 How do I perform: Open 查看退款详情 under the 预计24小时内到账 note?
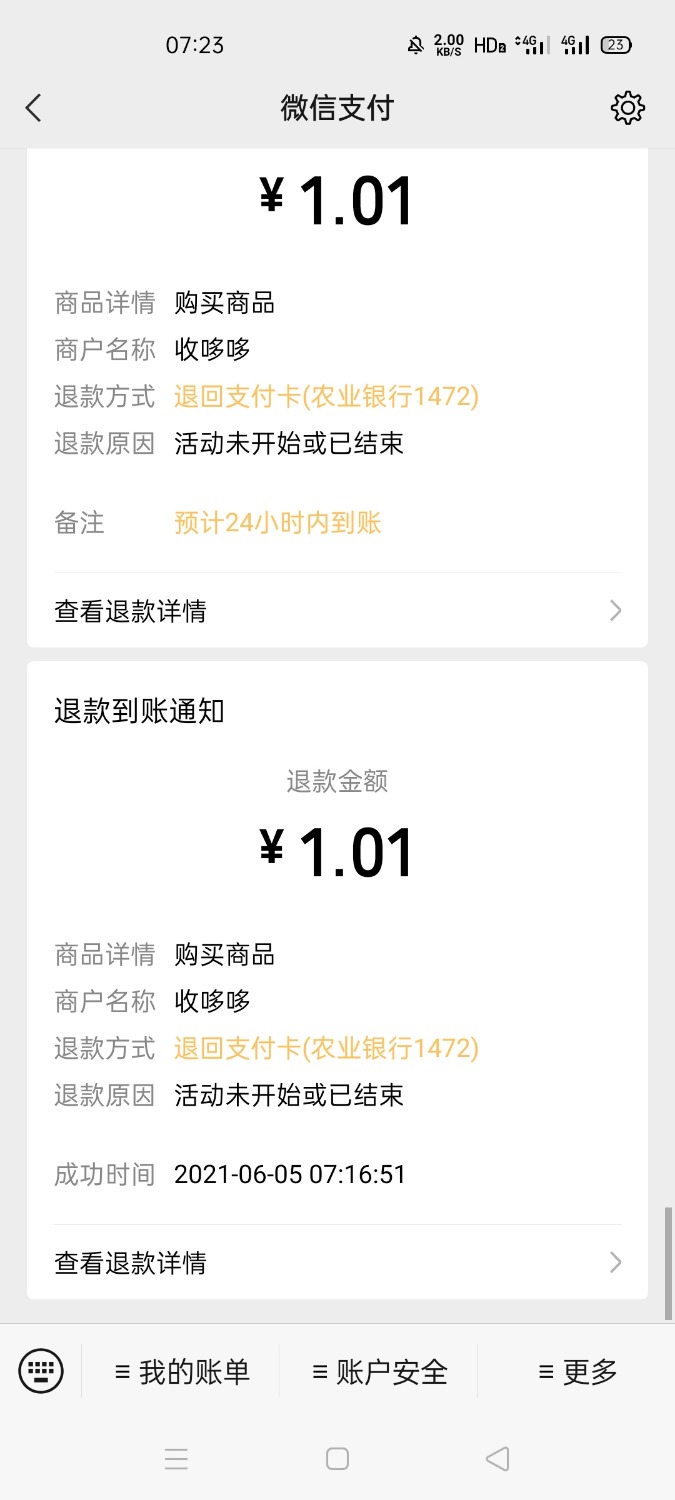click(x=337, y=610)
